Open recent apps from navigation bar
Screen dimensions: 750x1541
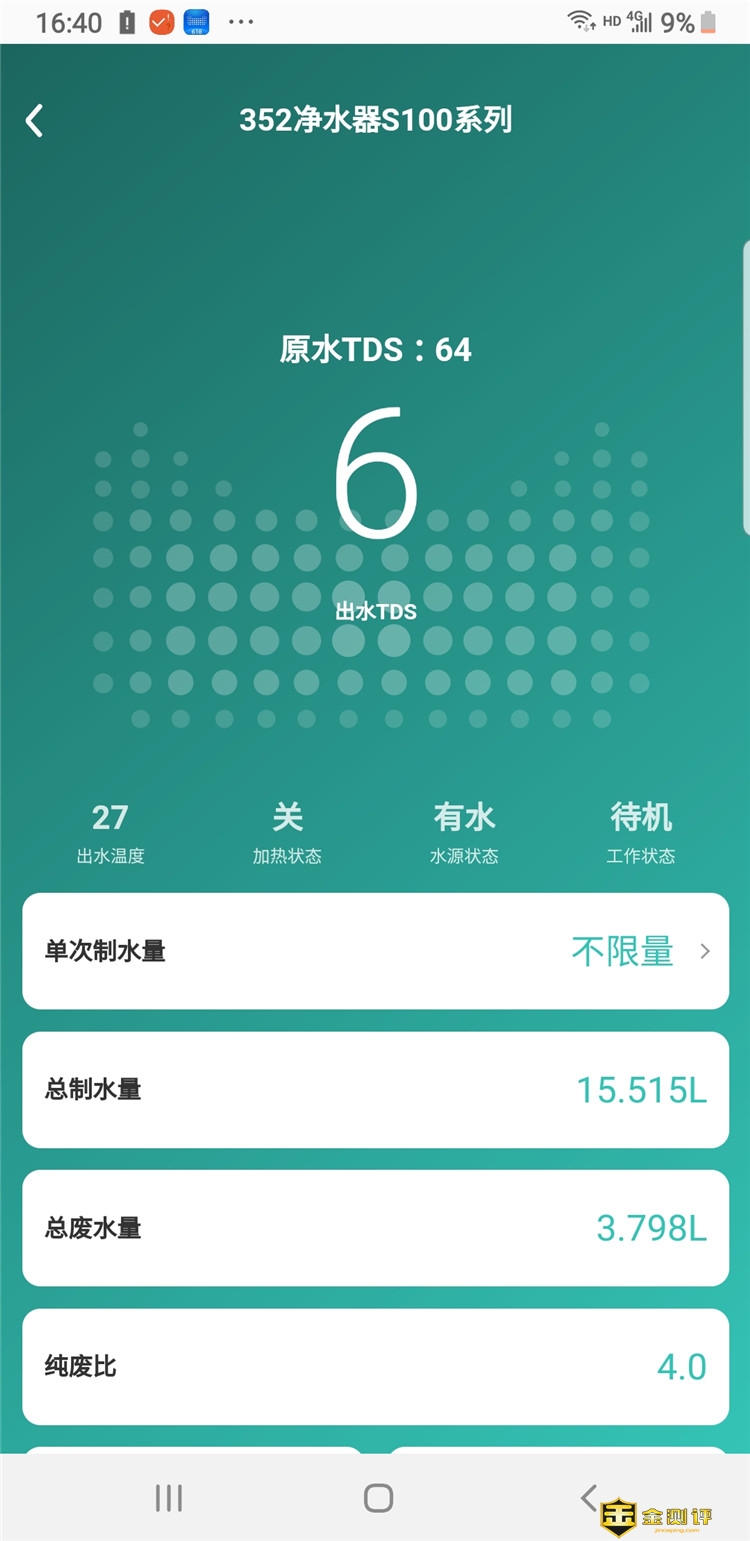(x=169, y=1497)
